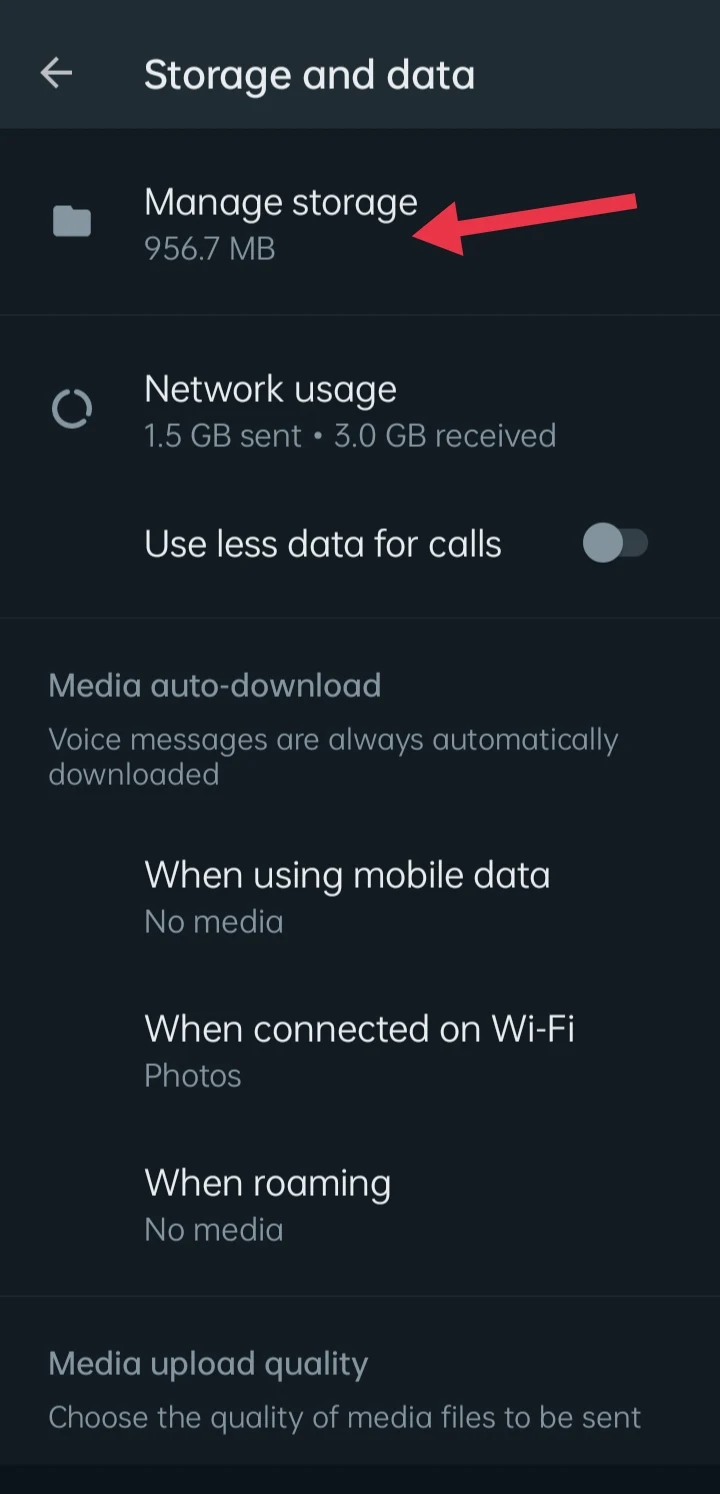Open When using mobile data setting

pyautogui.click(x=360, y=896)
